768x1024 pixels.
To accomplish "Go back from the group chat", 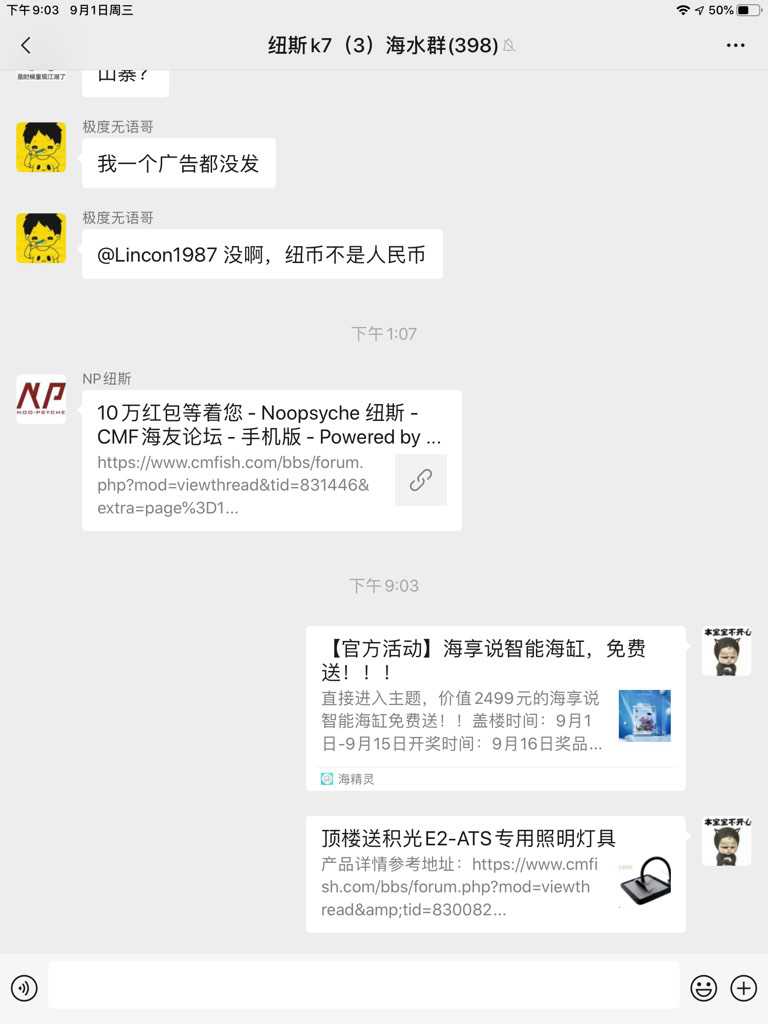I will pos(26,45).
